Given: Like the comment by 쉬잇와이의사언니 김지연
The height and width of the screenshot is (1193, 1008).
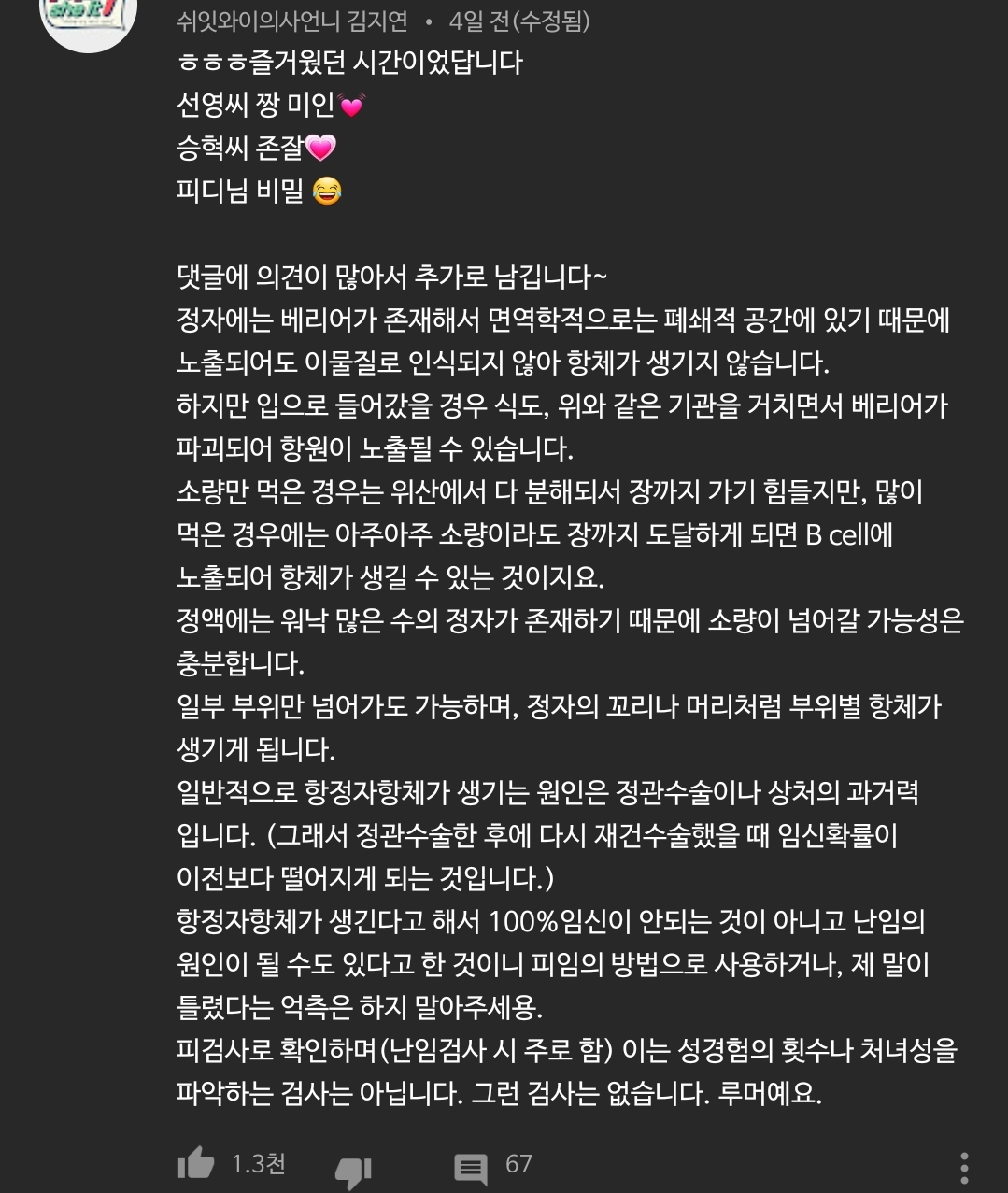Looking at the screenshot, I should point(196,1164).
